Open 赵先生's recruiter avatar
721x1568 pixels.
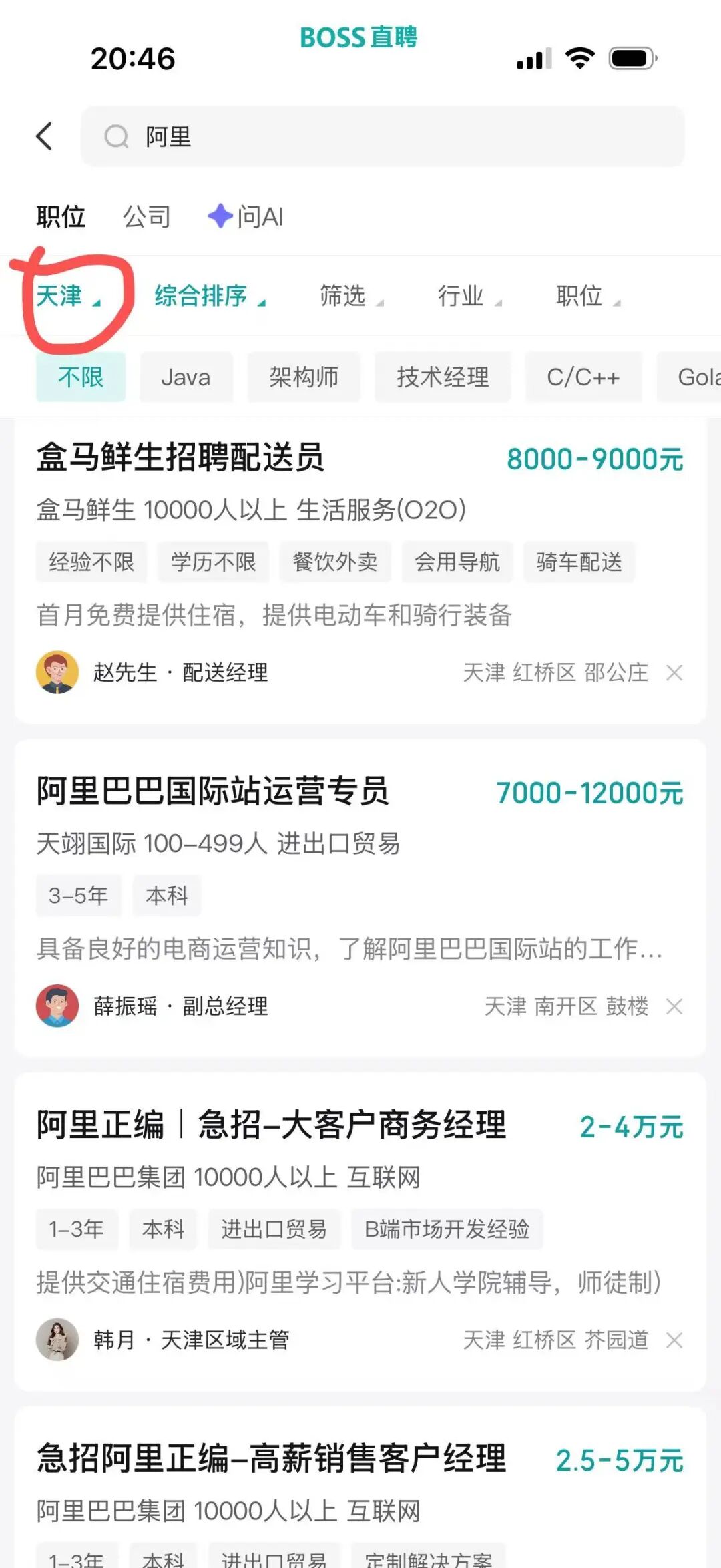point(58,674)
